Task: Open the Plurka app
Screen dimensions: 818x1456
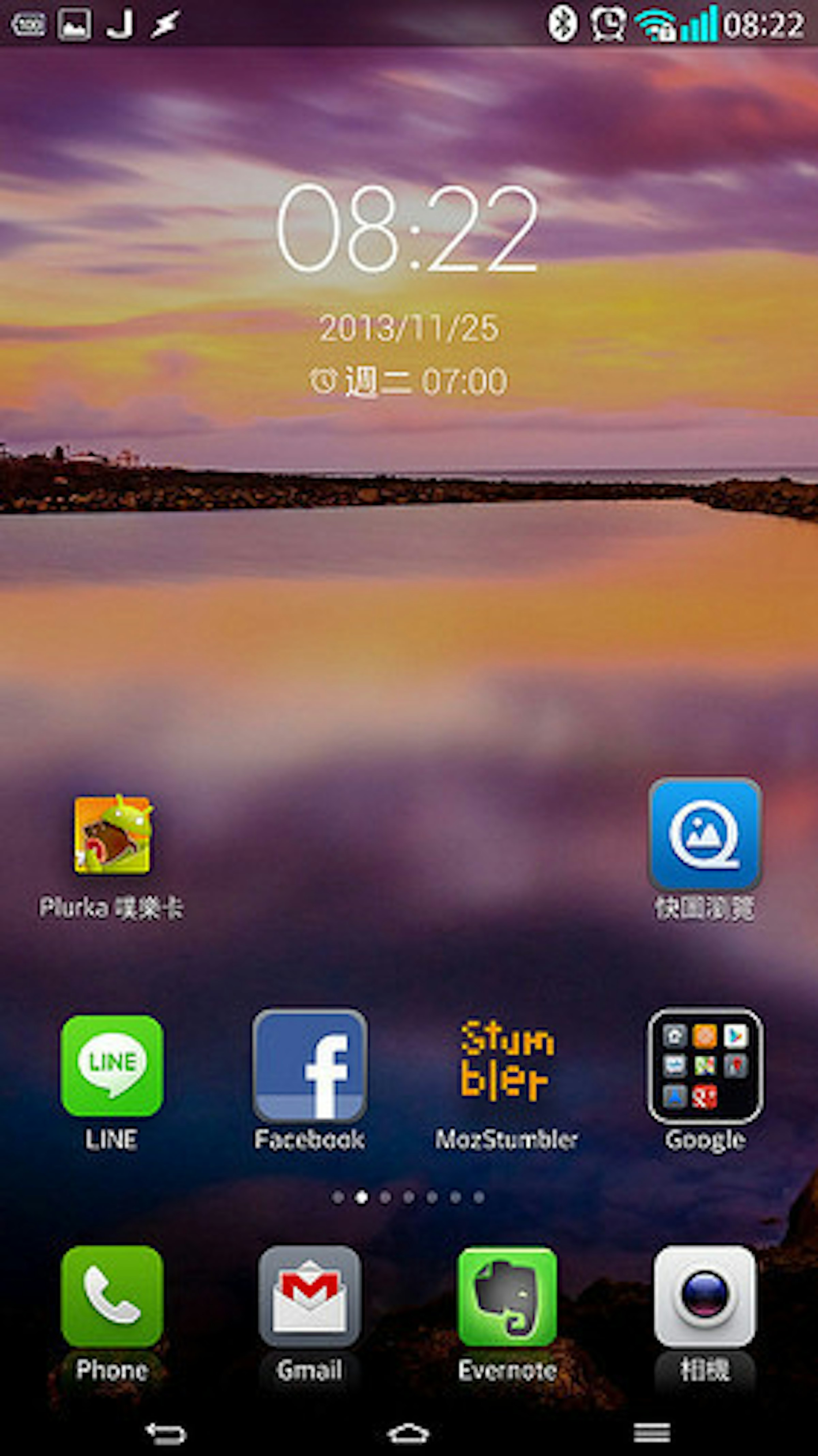Action: point(112,835)
